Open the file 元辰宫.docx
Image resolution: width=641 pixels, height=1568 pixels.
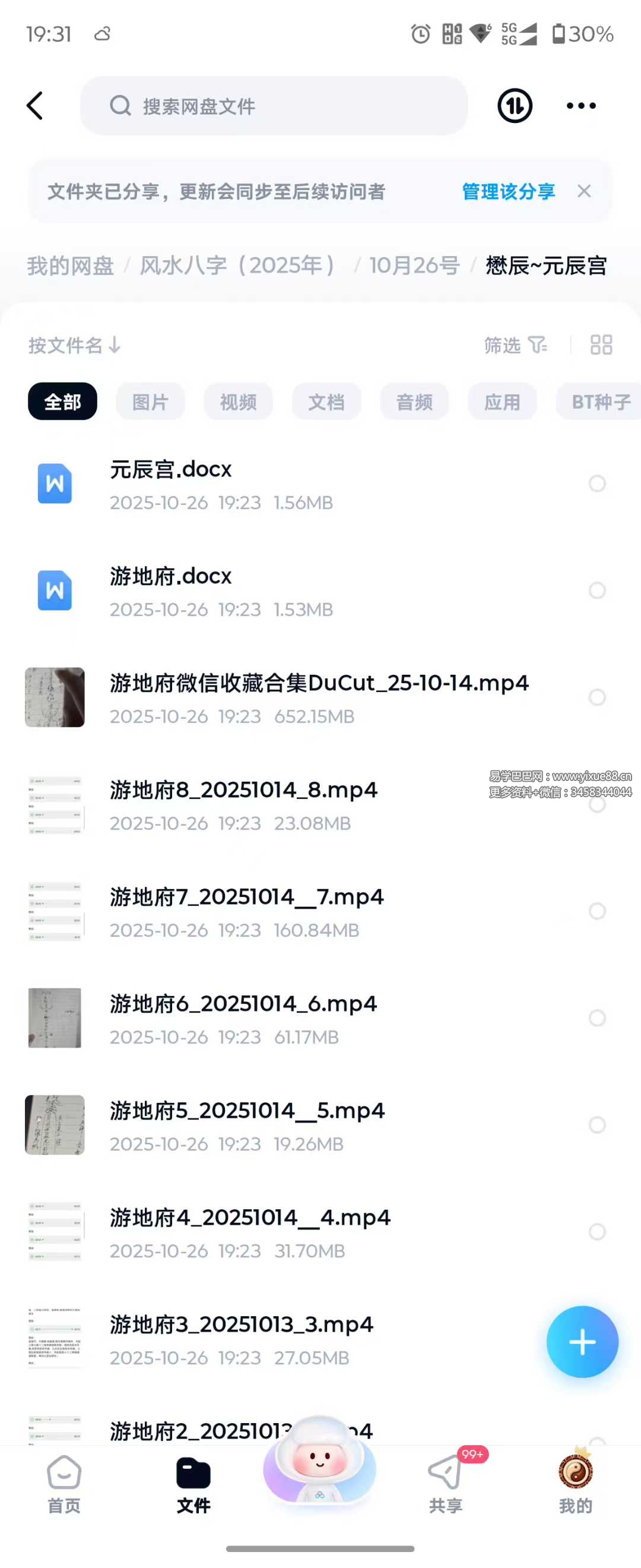170,470
